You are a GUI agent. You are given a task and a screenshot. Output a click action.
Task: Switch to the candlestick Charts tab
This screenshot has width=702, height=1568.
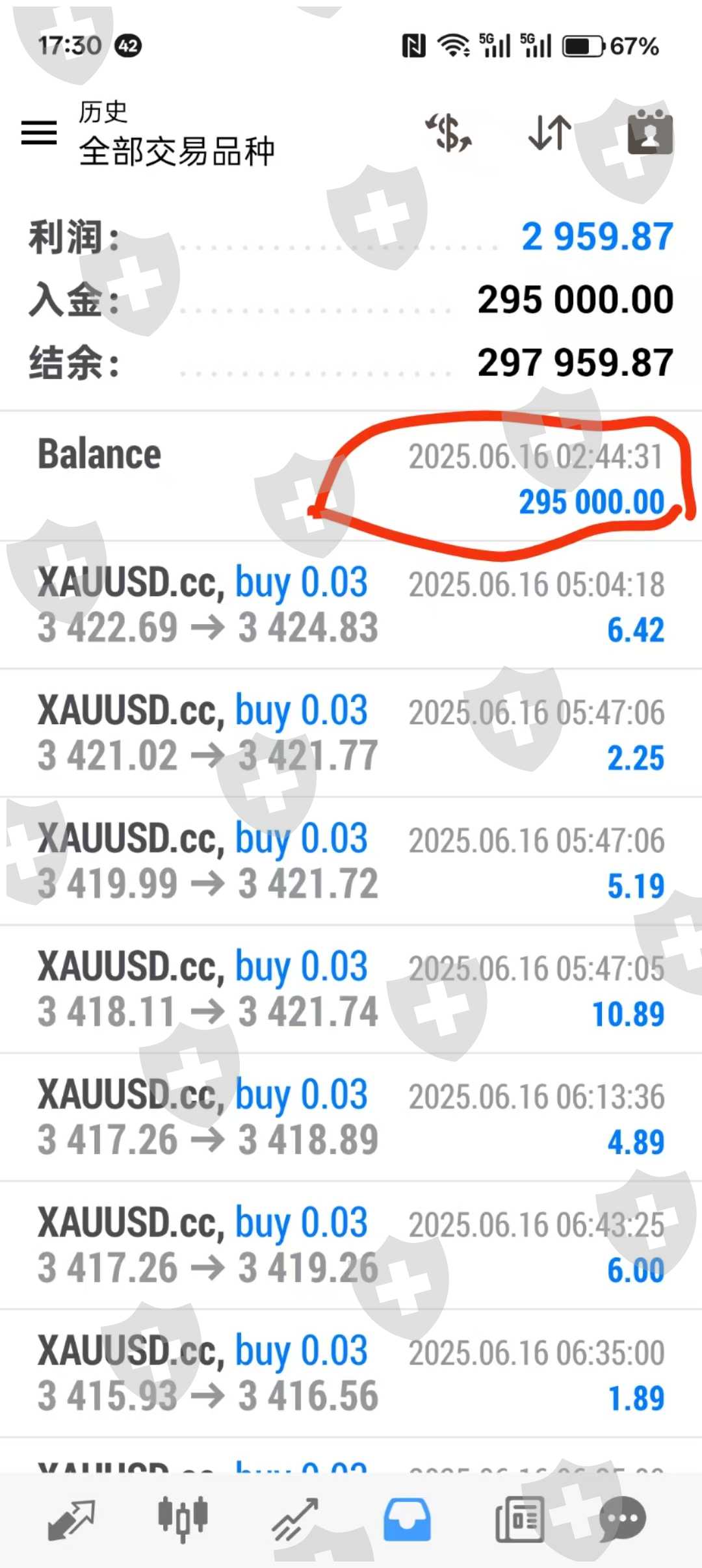[x=183, y=1520]
